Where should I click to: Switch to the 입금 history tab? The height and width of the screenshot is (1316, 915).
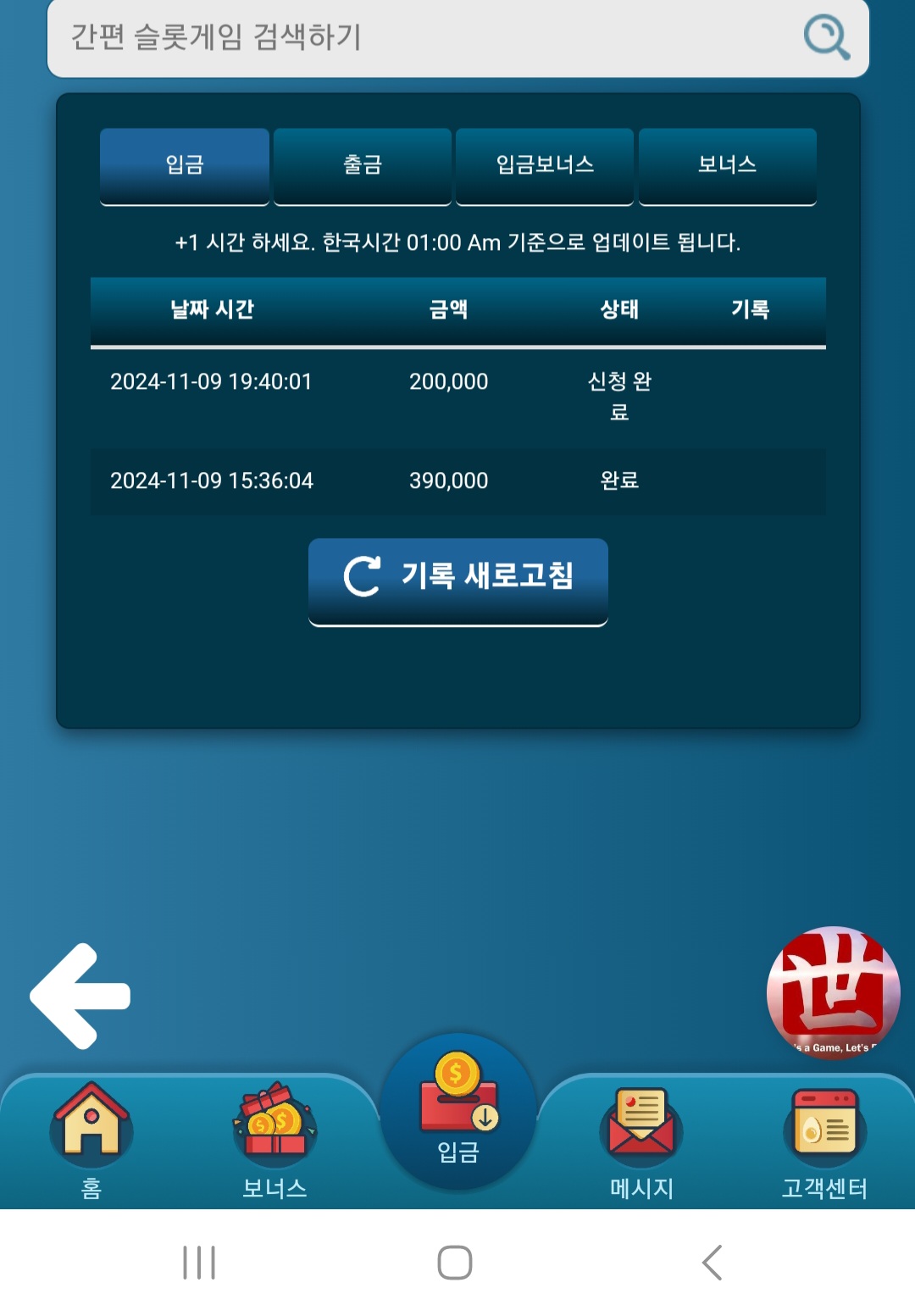[185, 164]
